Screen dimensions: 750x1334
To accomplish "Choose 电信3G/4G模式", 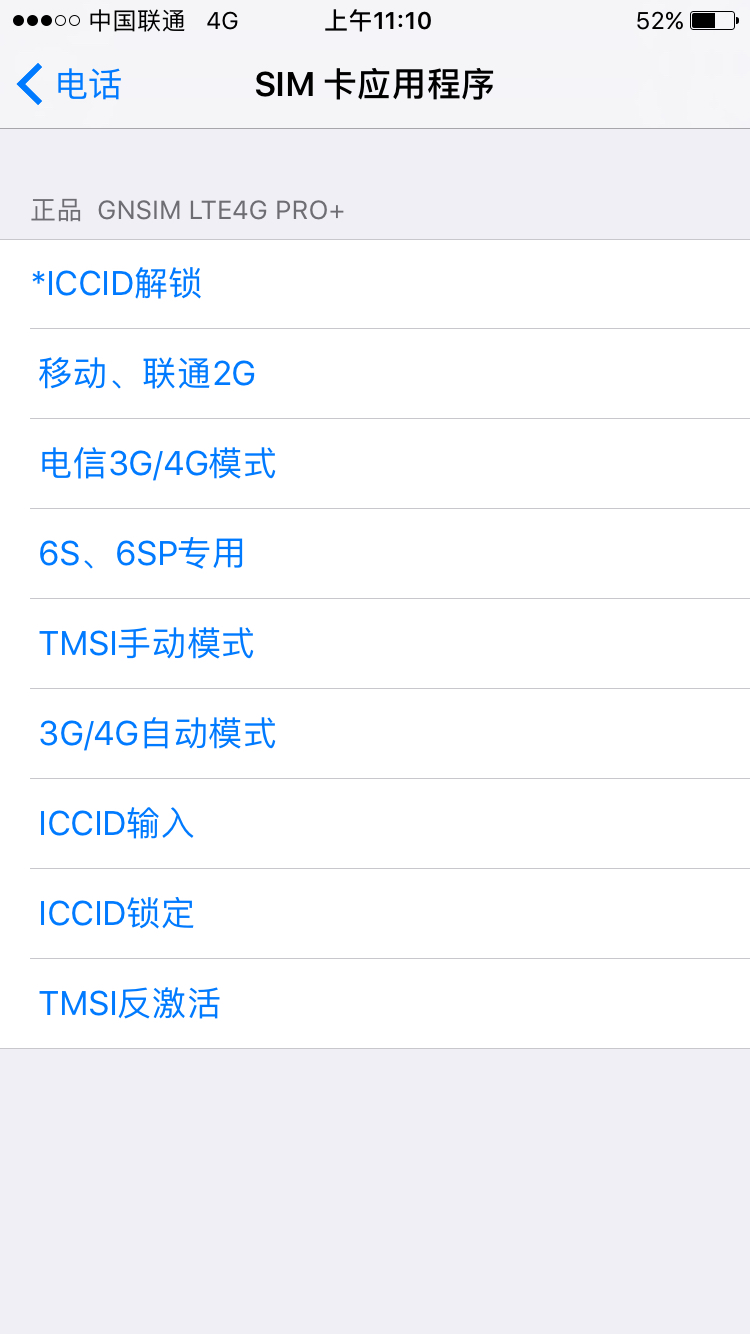I will (x=157, y=464).
